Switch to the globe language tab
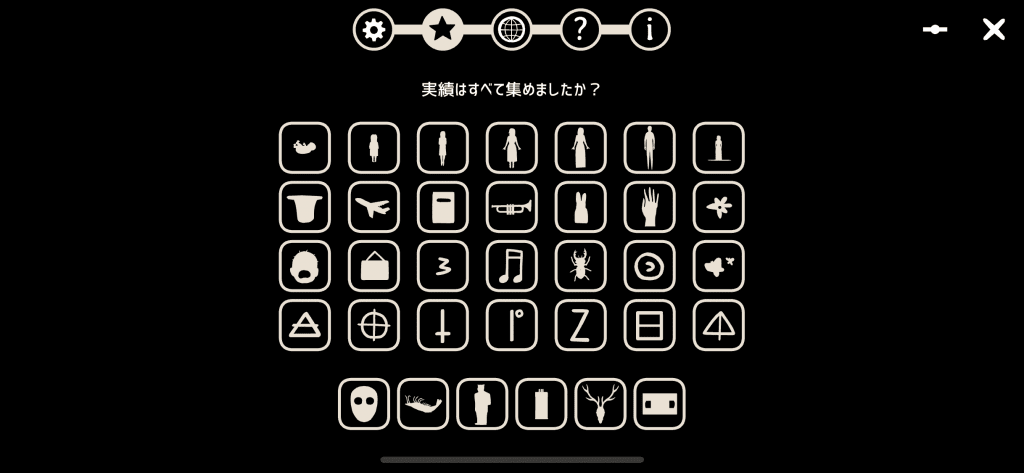 click(x=511, y=30)
